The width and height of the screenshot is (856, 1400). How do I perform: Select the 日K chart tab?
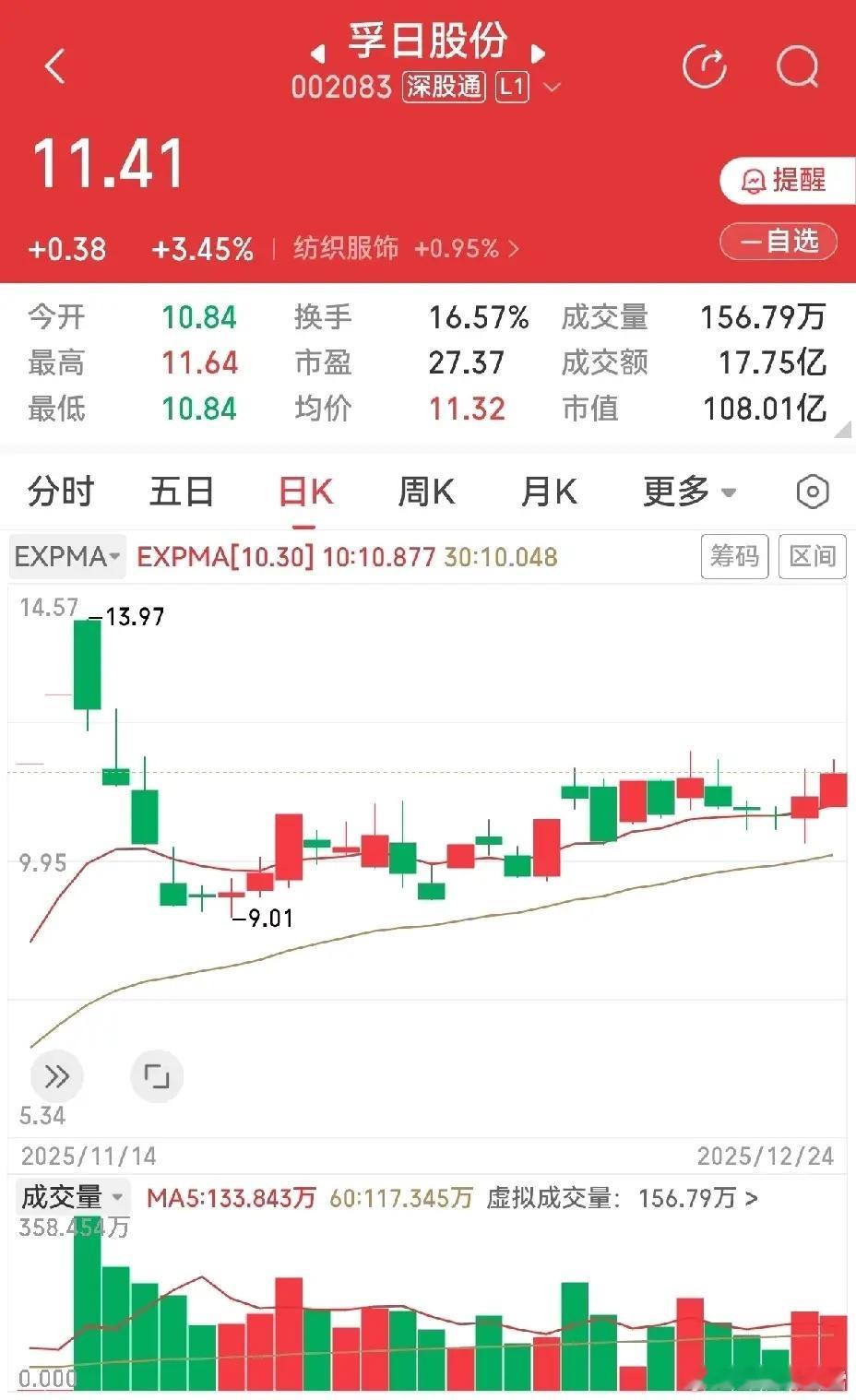305,492
